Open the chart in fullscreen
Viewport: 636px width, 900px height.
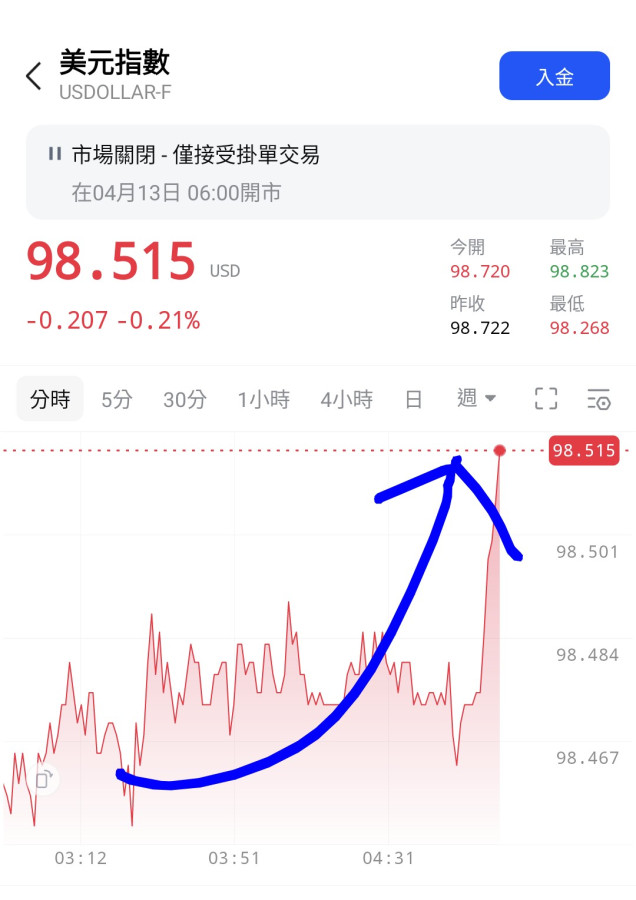[546, 399]
